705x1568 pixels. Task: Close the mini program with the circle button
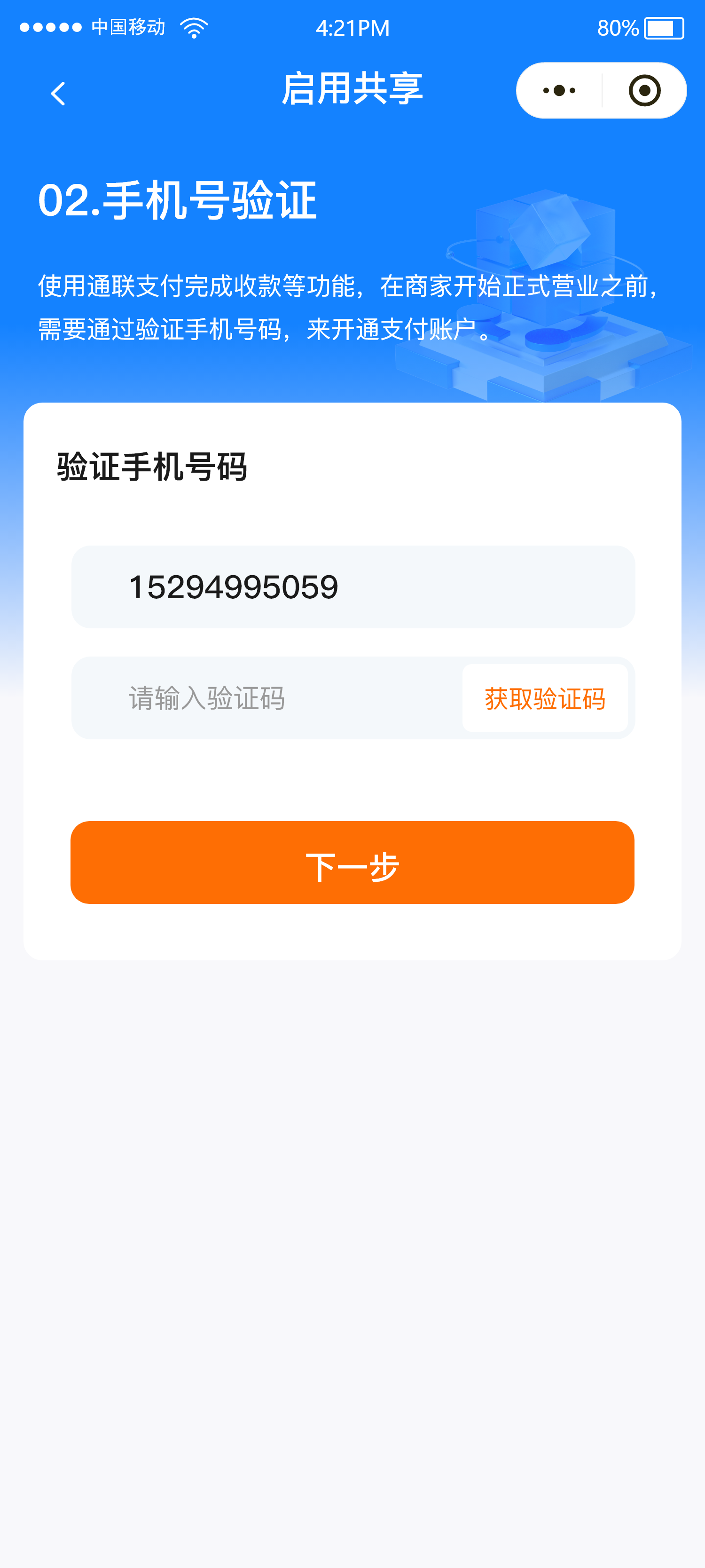(x=644, y=91)
